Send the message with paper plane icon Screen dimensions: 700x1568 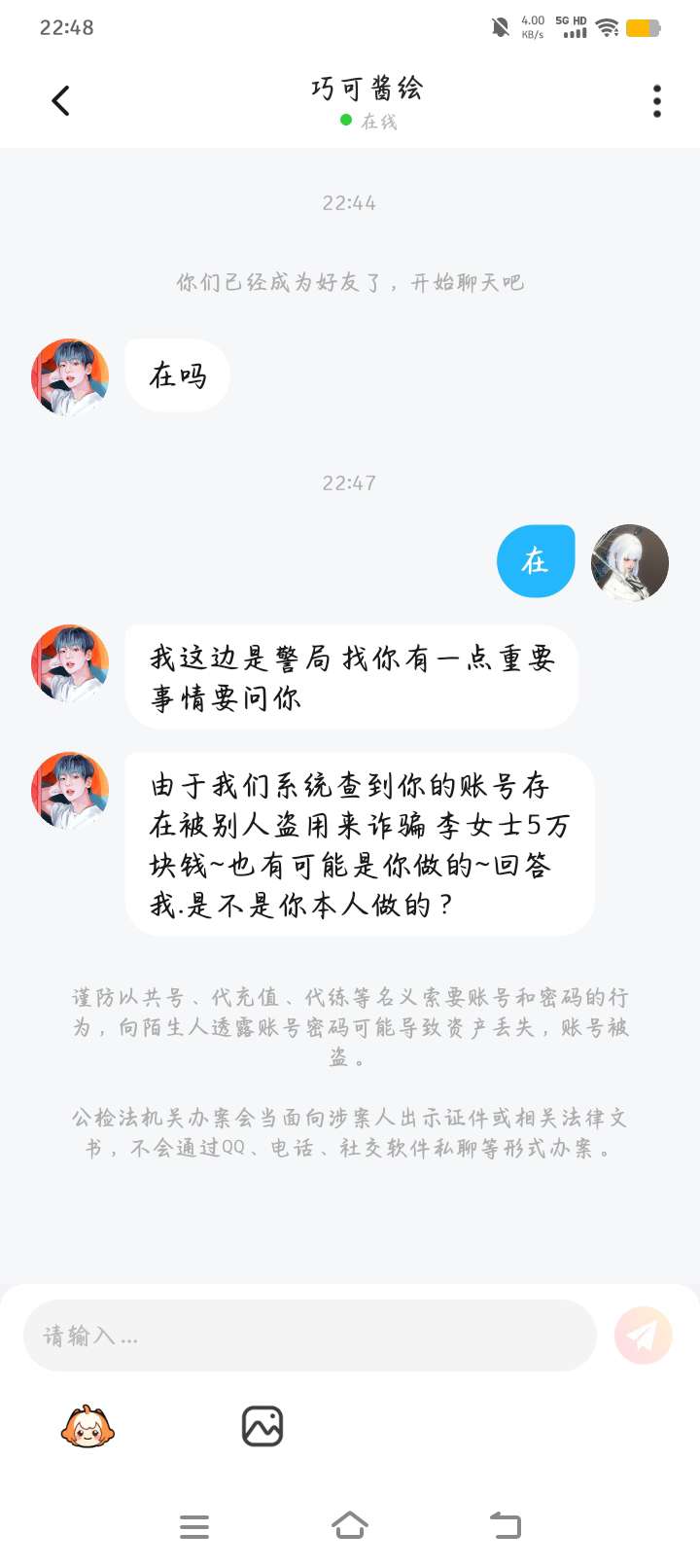click(643, 1336)
